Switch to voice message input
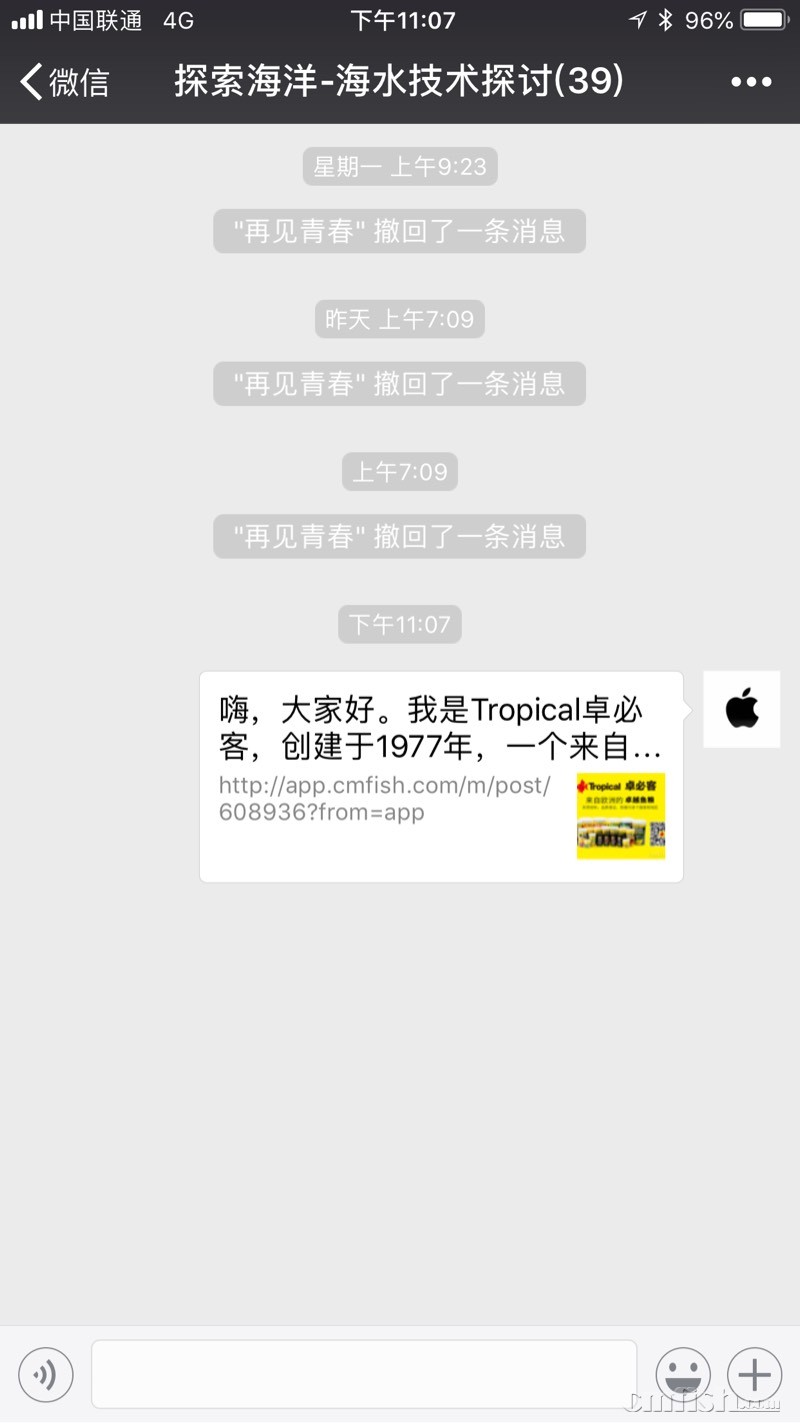This screenshot has width=800, height=1423. (x=45, y=1375)
